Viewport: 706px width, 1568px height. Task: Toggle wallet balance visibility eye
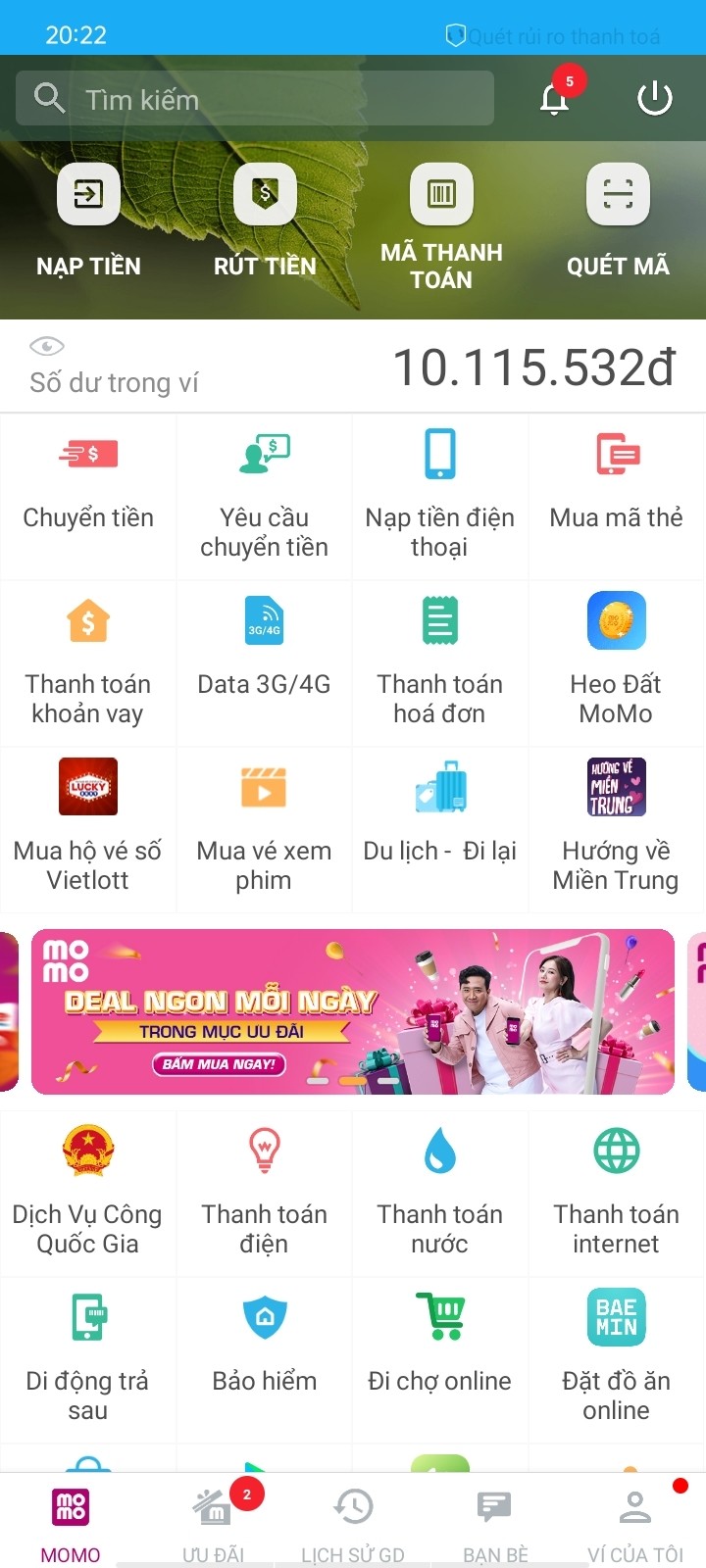(x=46, y=346)
